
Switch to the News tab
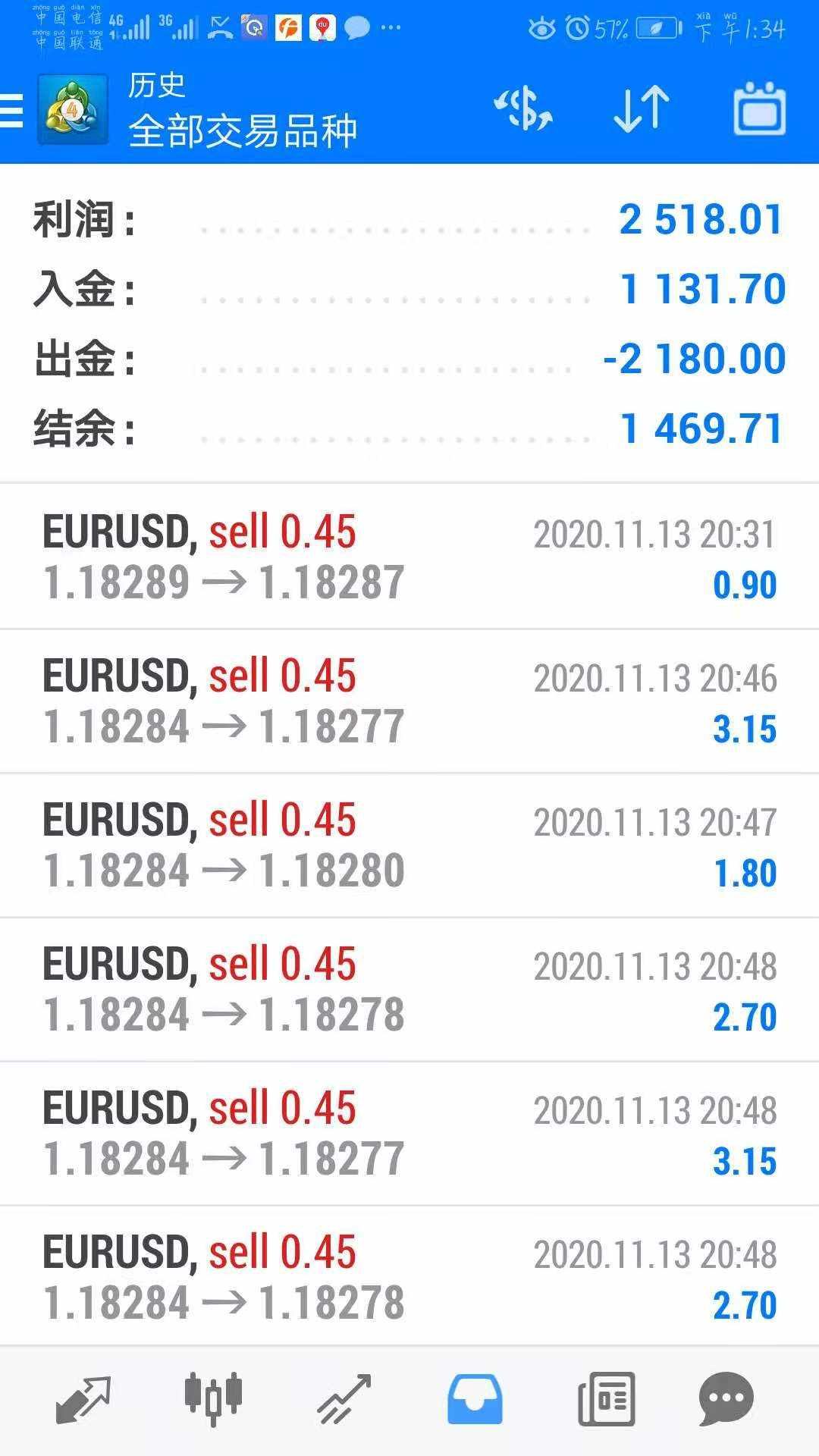[x=606, y=1399]
